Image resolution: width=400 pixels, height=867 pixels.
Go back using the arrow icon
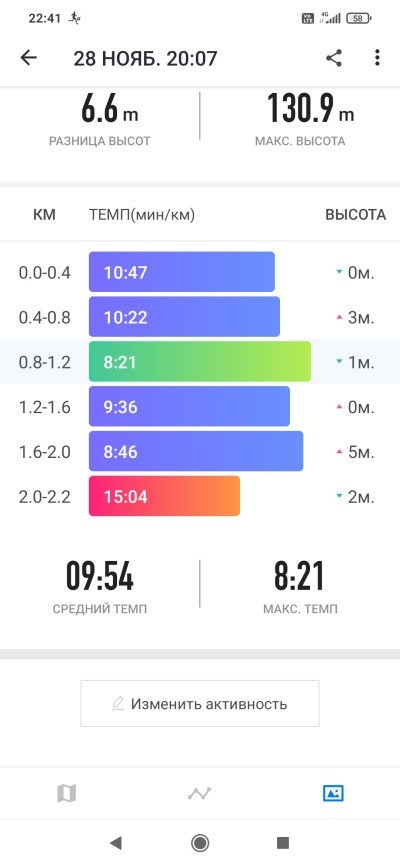click(x=28, y=58)
